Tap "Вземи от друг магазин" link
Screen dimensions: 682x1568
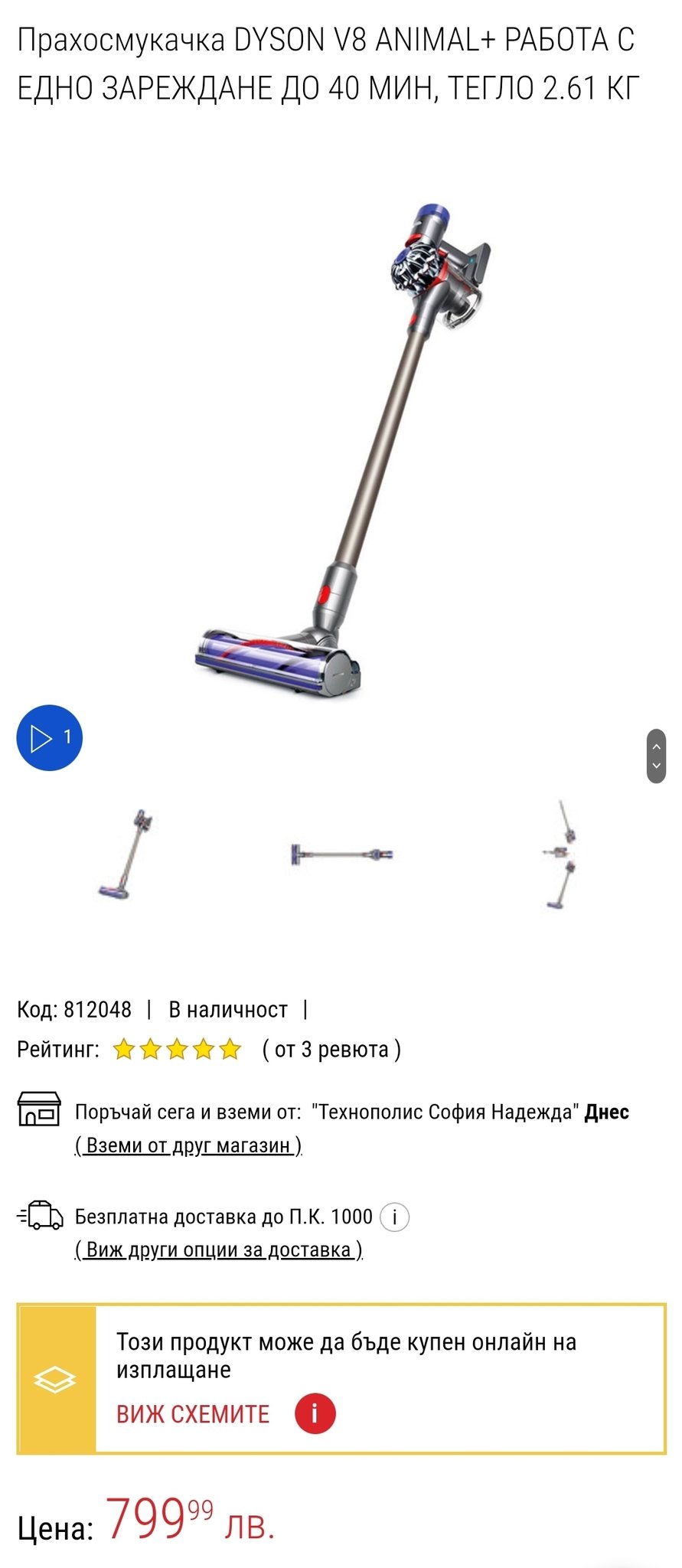(188, 1145)
